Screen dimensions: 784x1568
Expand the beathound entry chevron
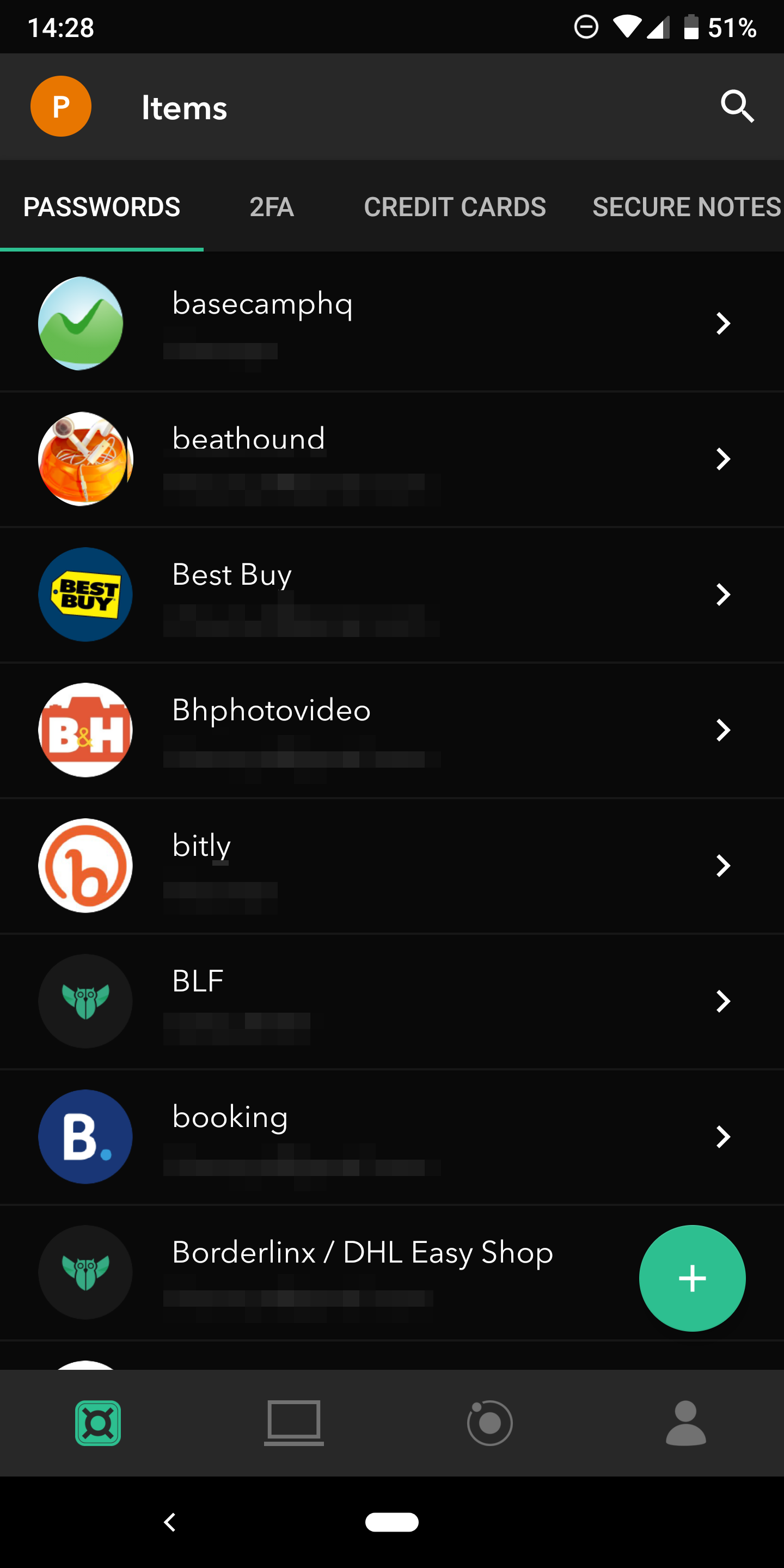[722, 459]
